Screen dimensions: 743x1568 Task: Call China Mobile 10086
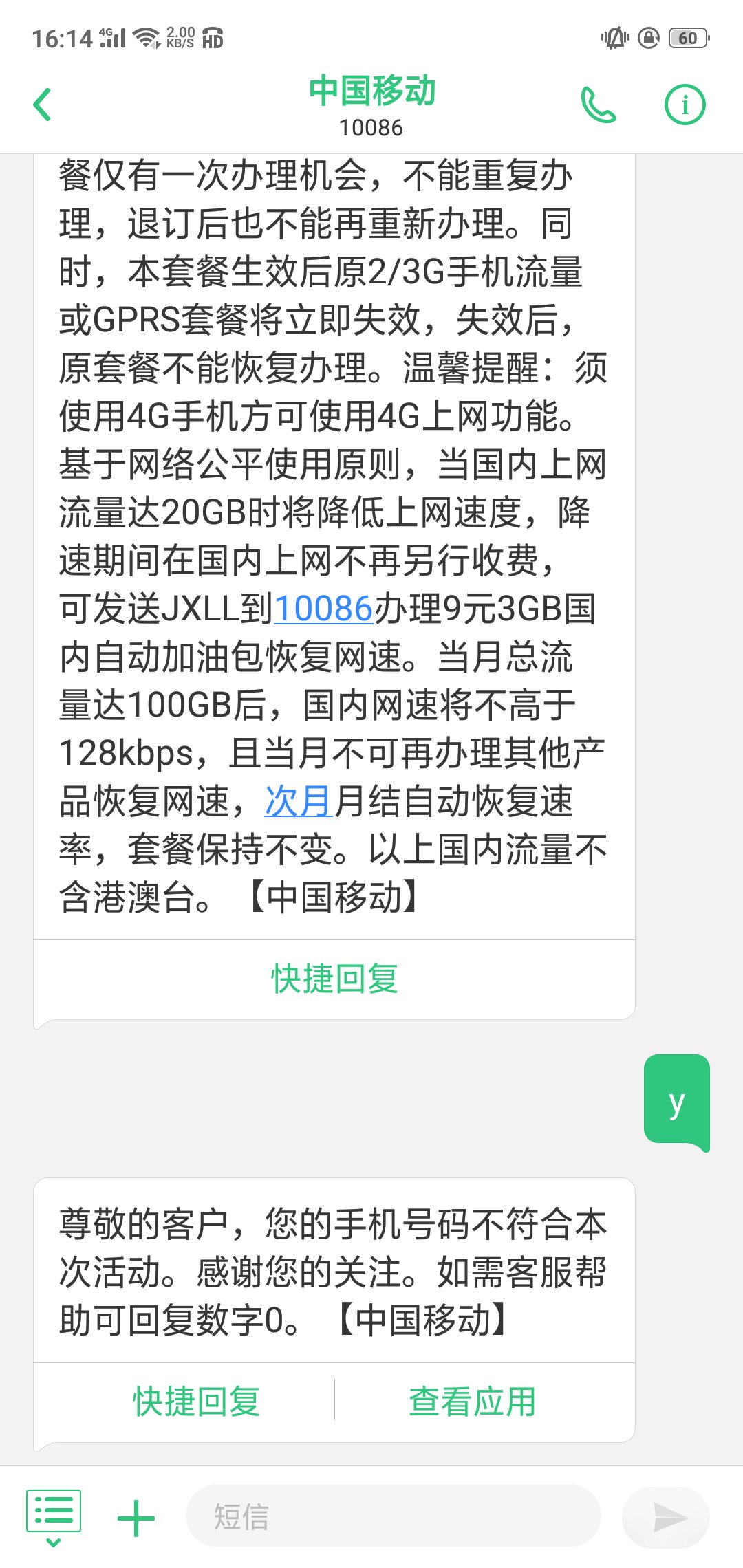(598, 105)
